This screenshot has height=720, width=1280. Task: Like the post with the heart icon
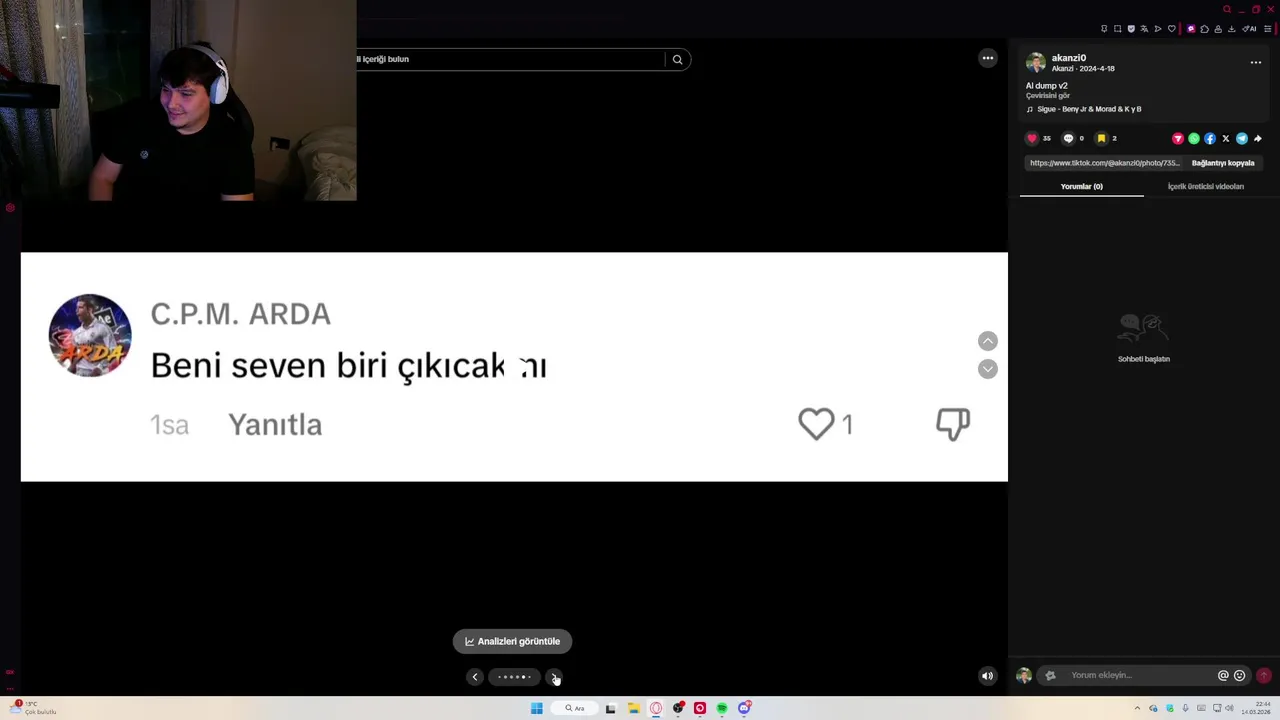[1032, 138]
